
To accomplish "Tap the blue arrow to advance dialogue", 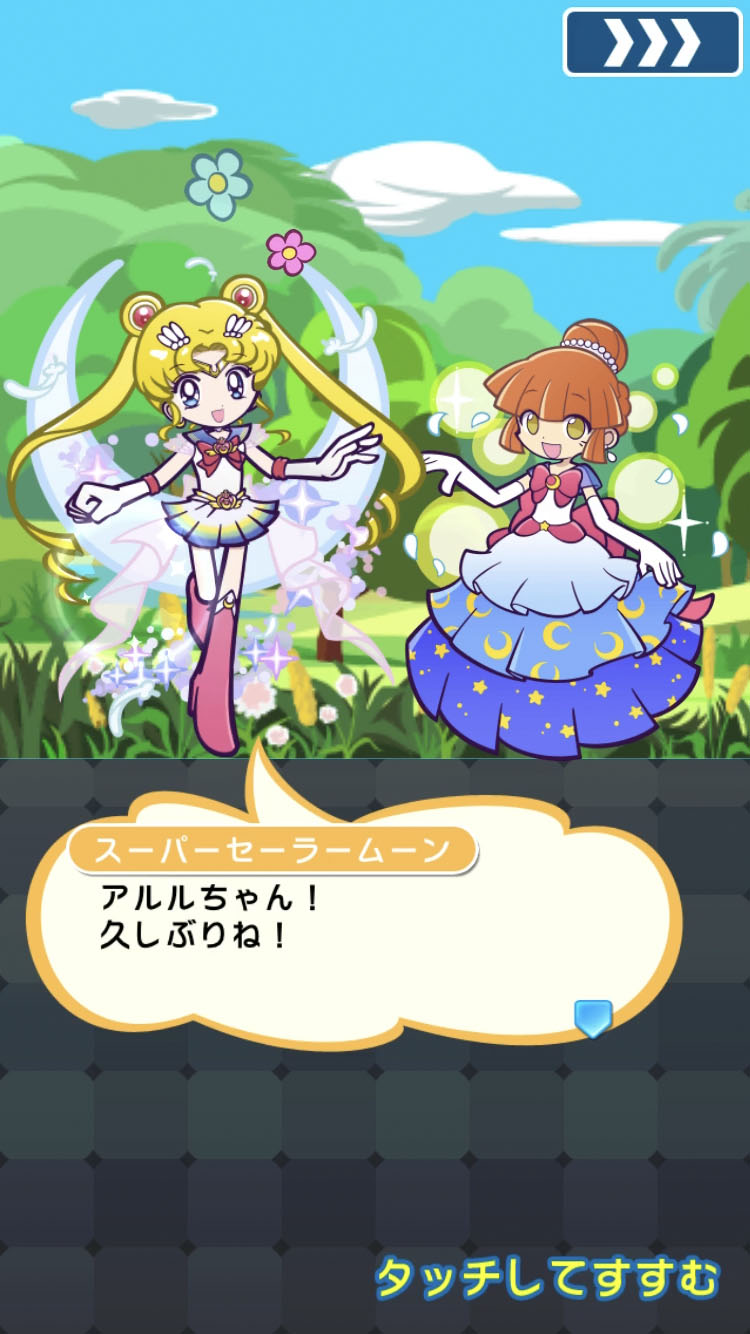I will [x=593, y=1018].
